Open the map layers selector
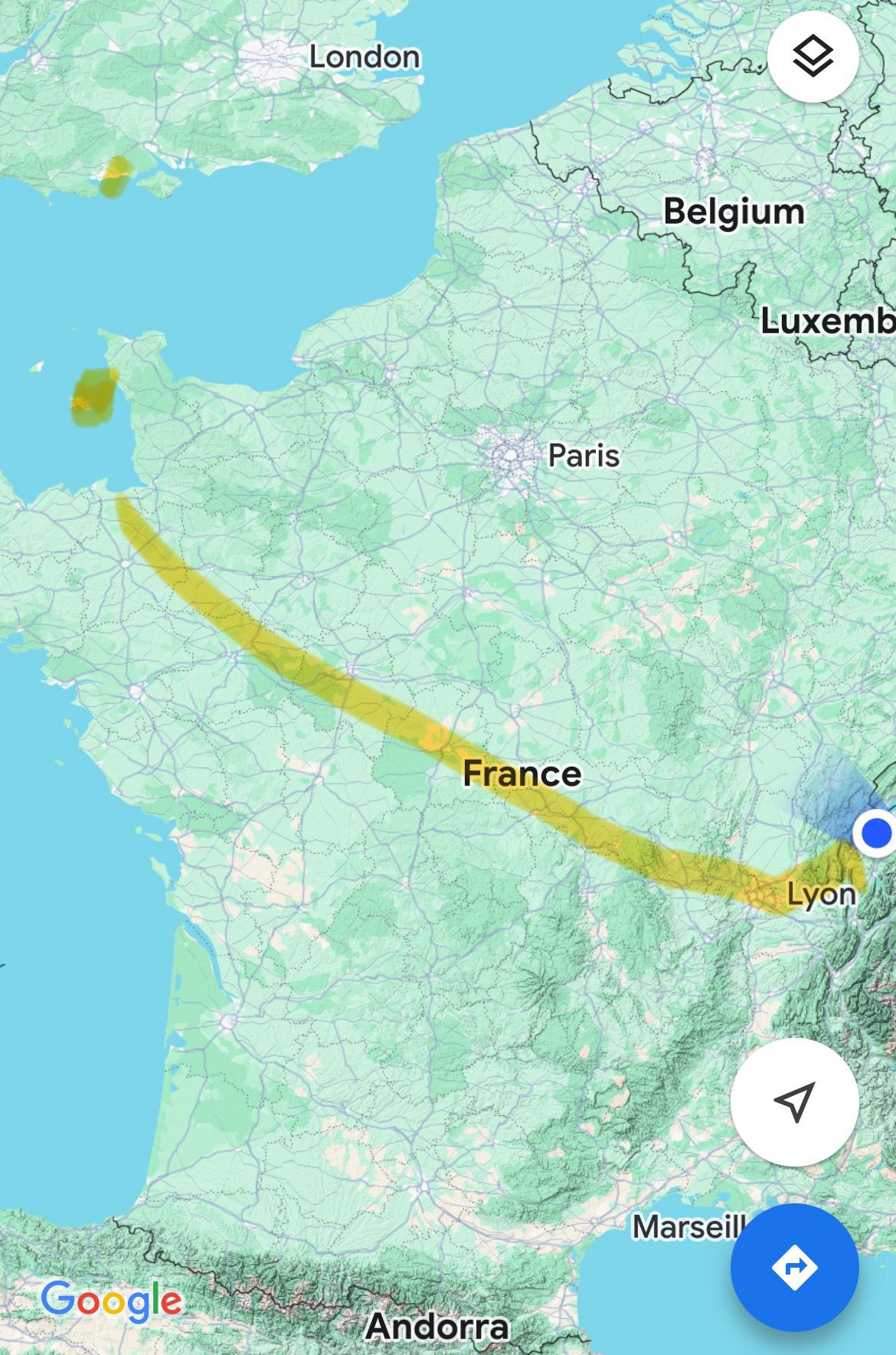This screenshot has width=896, height=1355. pyautogui.click(x=812, y=58)
